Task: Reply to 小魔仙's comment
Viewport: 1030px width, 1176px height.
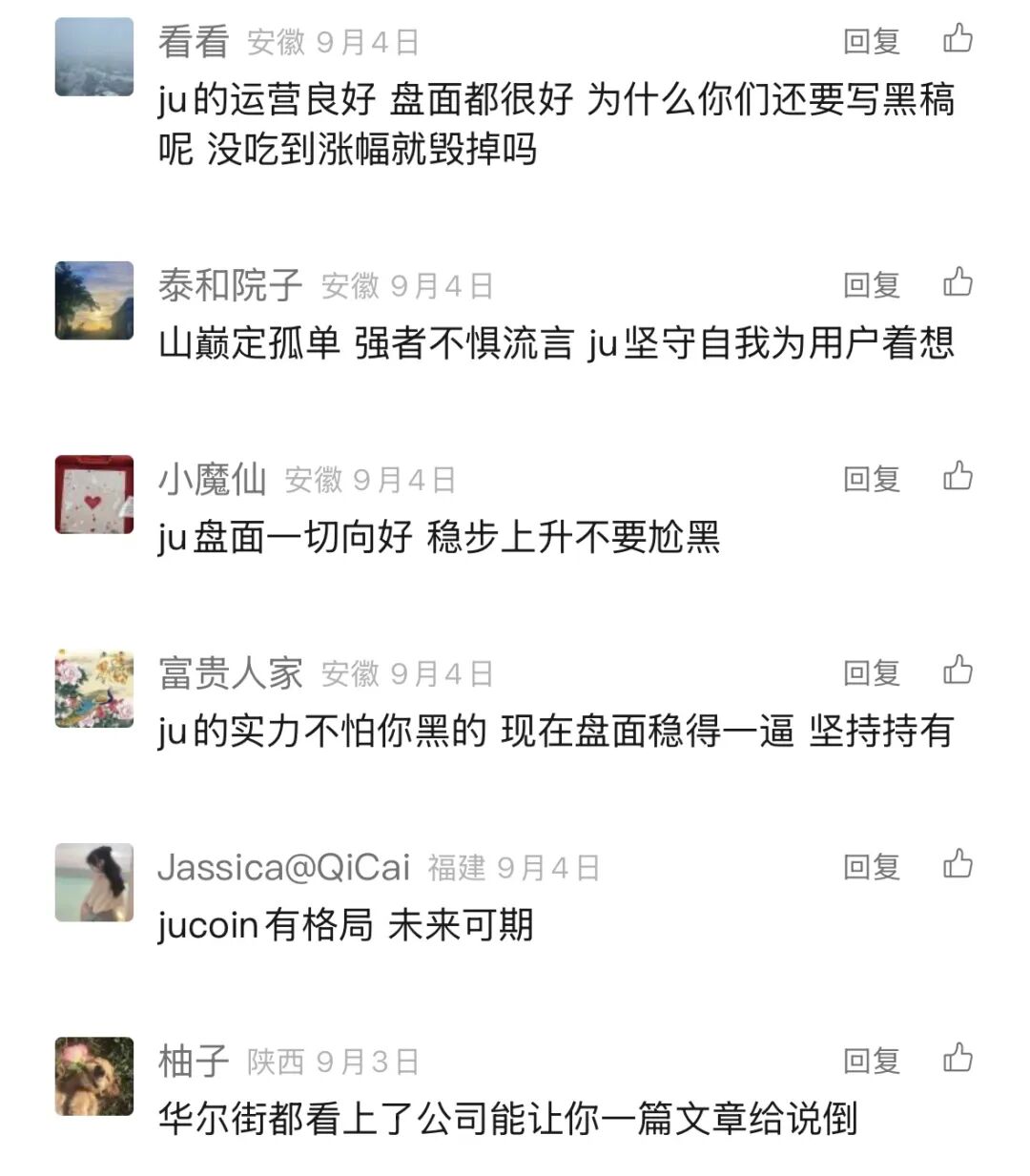Action: (872, 478)
